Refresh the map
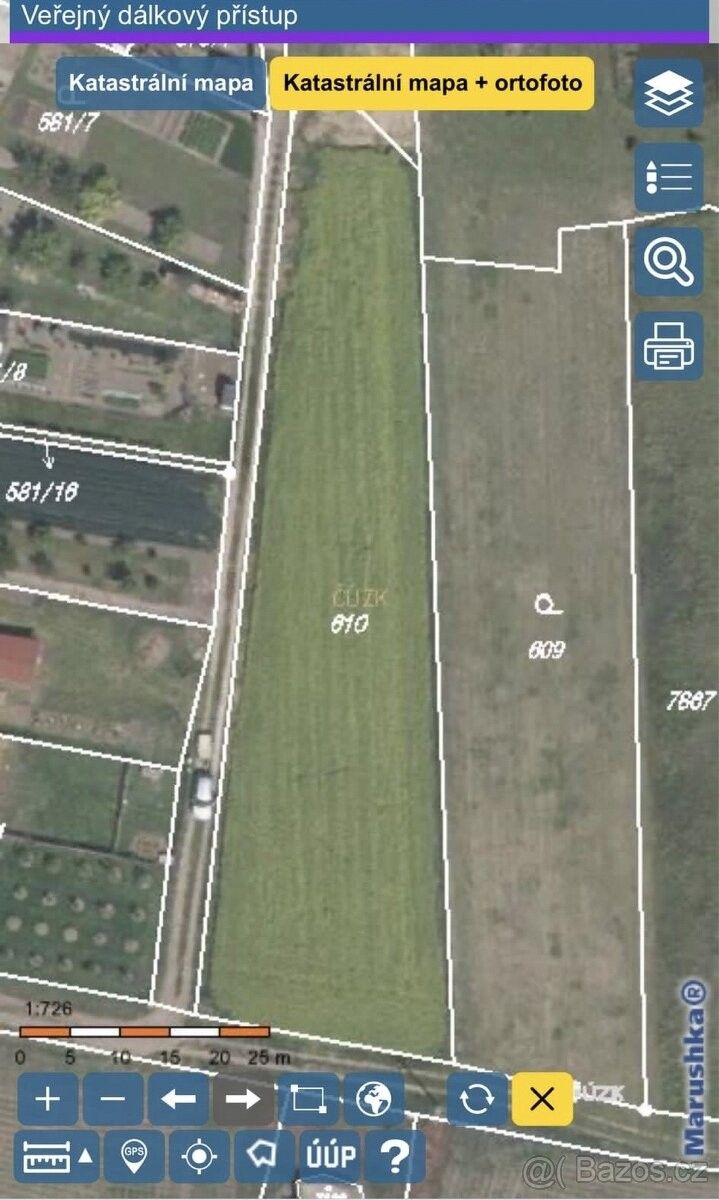Viewport: 719px width, 1200px height. coord(477,1099)
